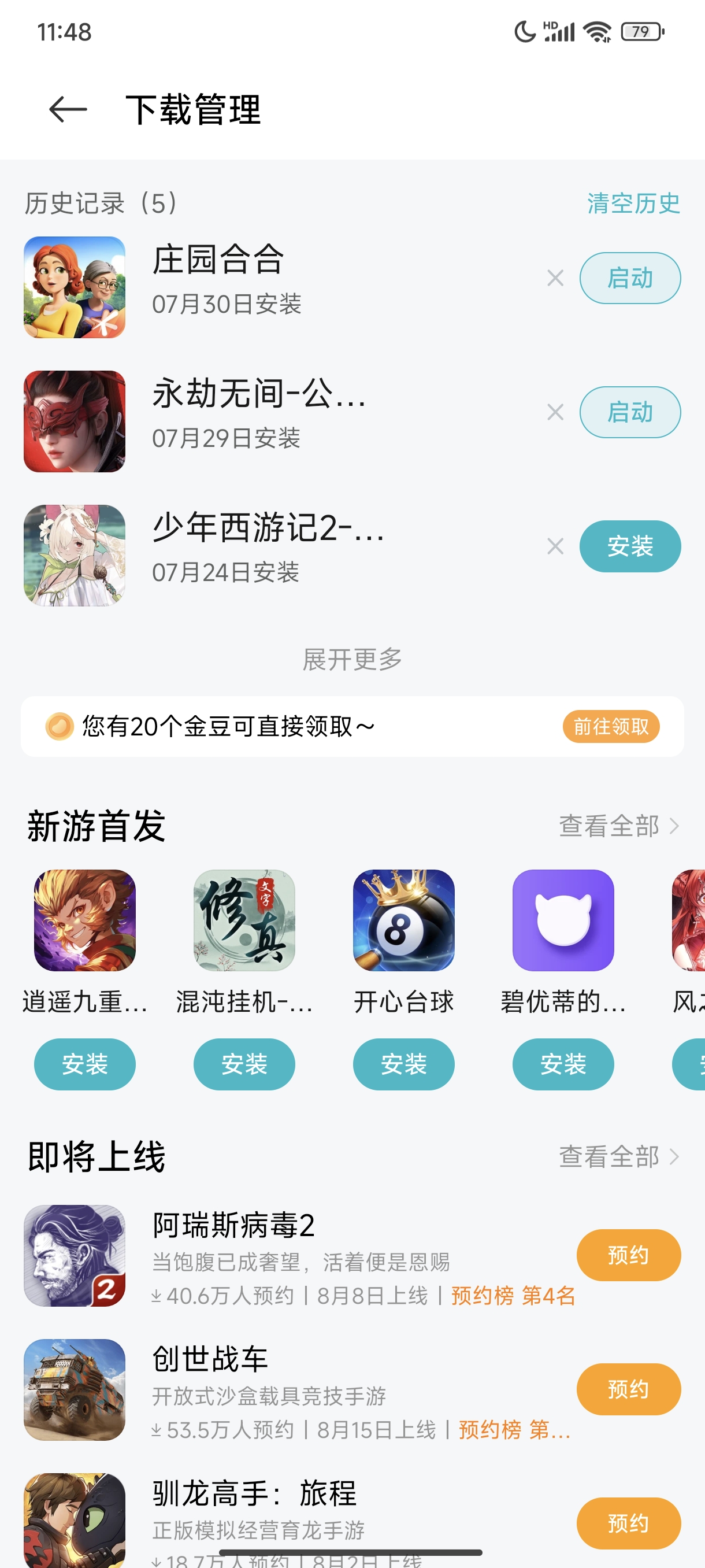The image size is (705, 1568).
Task: Install 逍遥九重 game
Action: point(84,1064)
